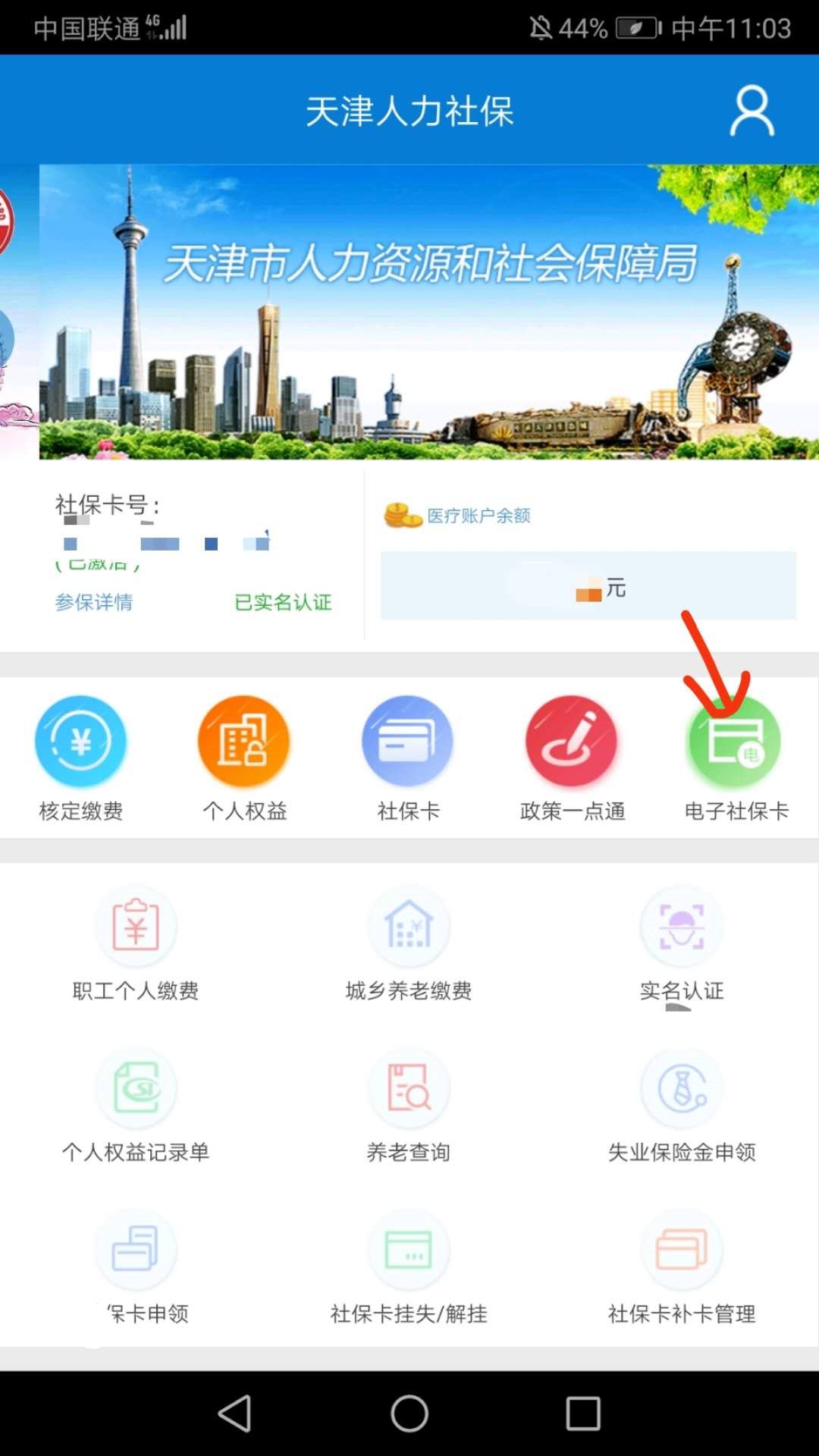Go back with the system back button
The width and height of the screenshot is (819, 1456).
[235, 1414]
